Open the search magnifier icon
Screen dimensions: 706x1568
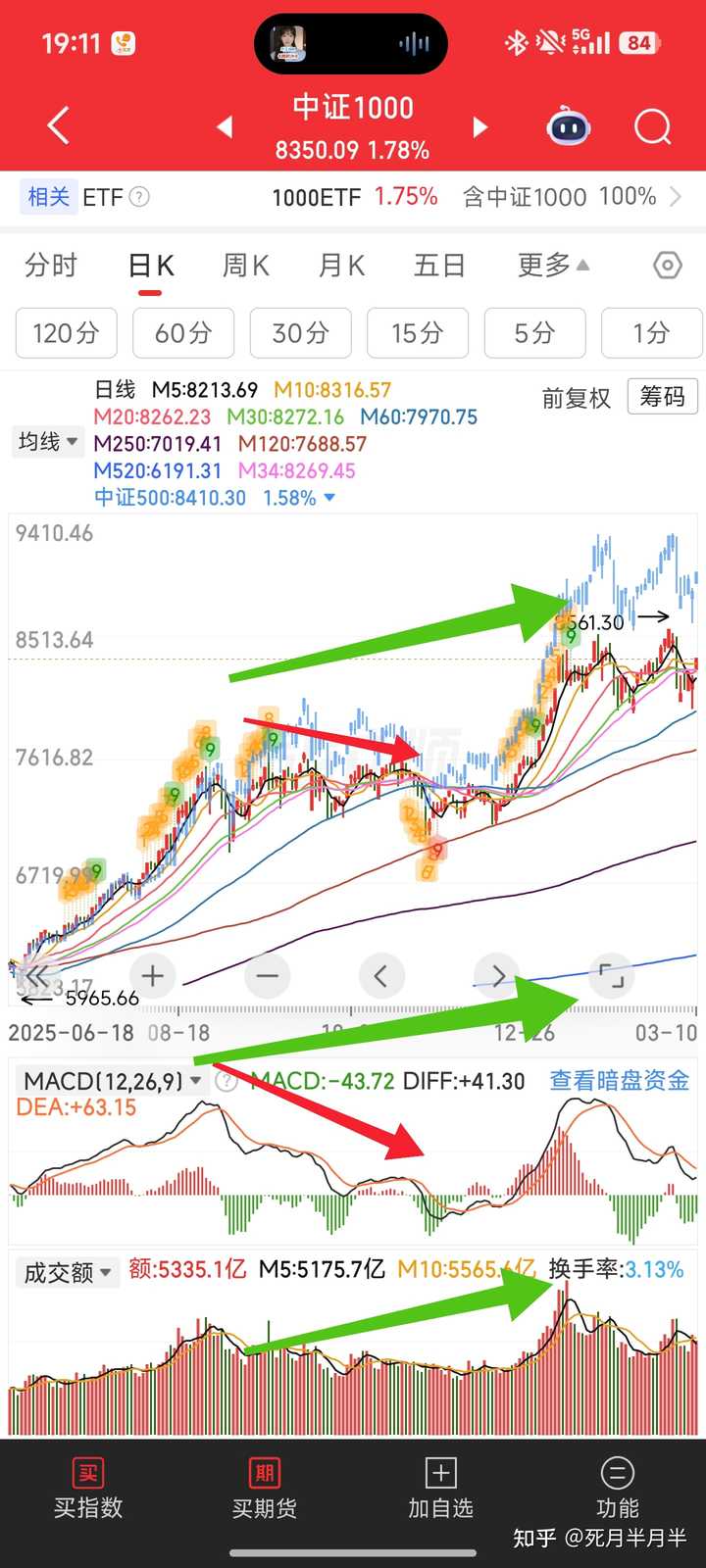(652, 127)
